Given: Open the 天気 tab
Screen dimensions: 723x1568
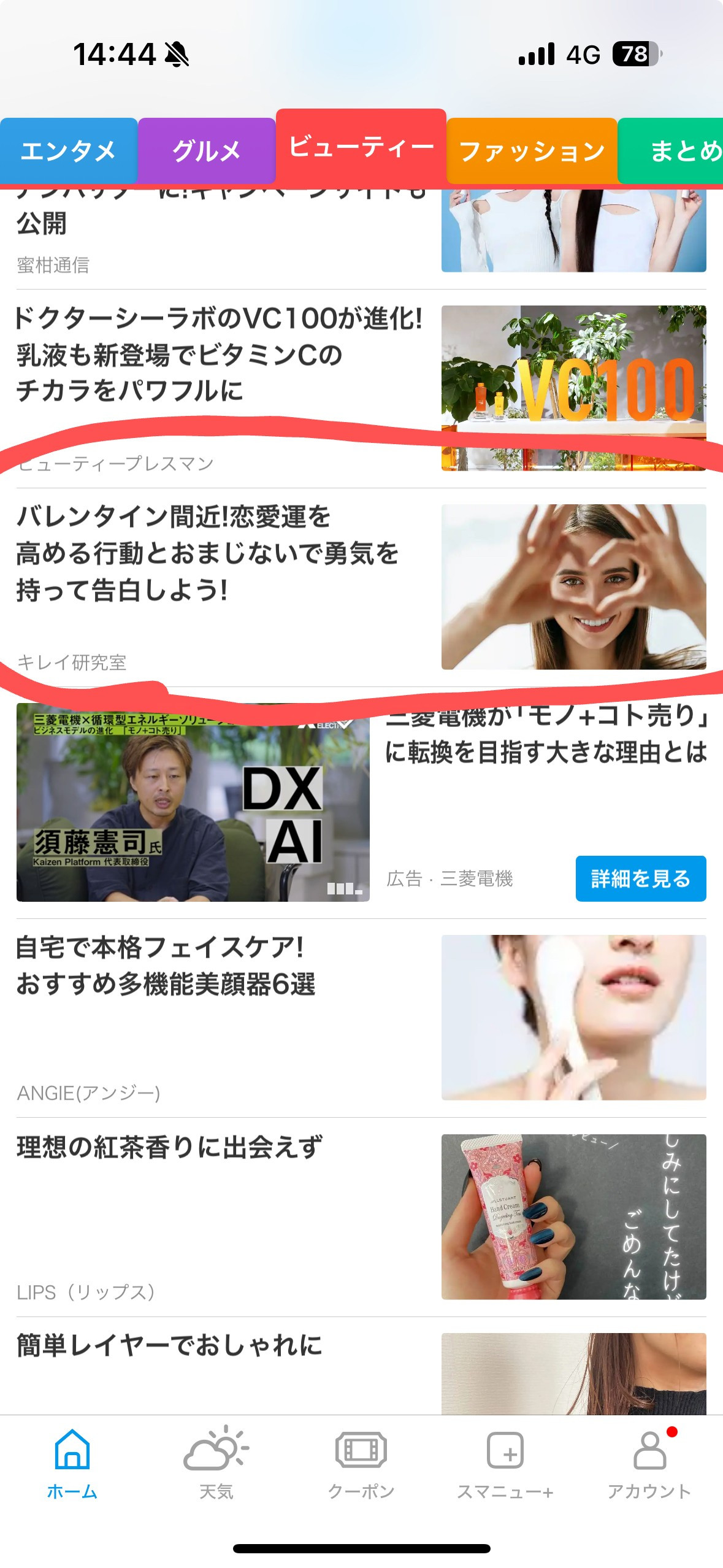Looking at the screenshot, I should [x=216, y=1464].
